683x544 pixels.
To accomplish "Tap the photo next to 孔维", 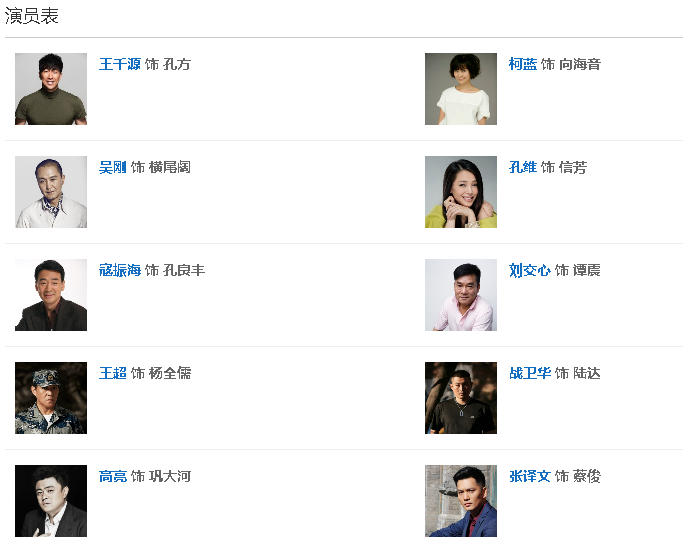I will [x=460, y=192].
